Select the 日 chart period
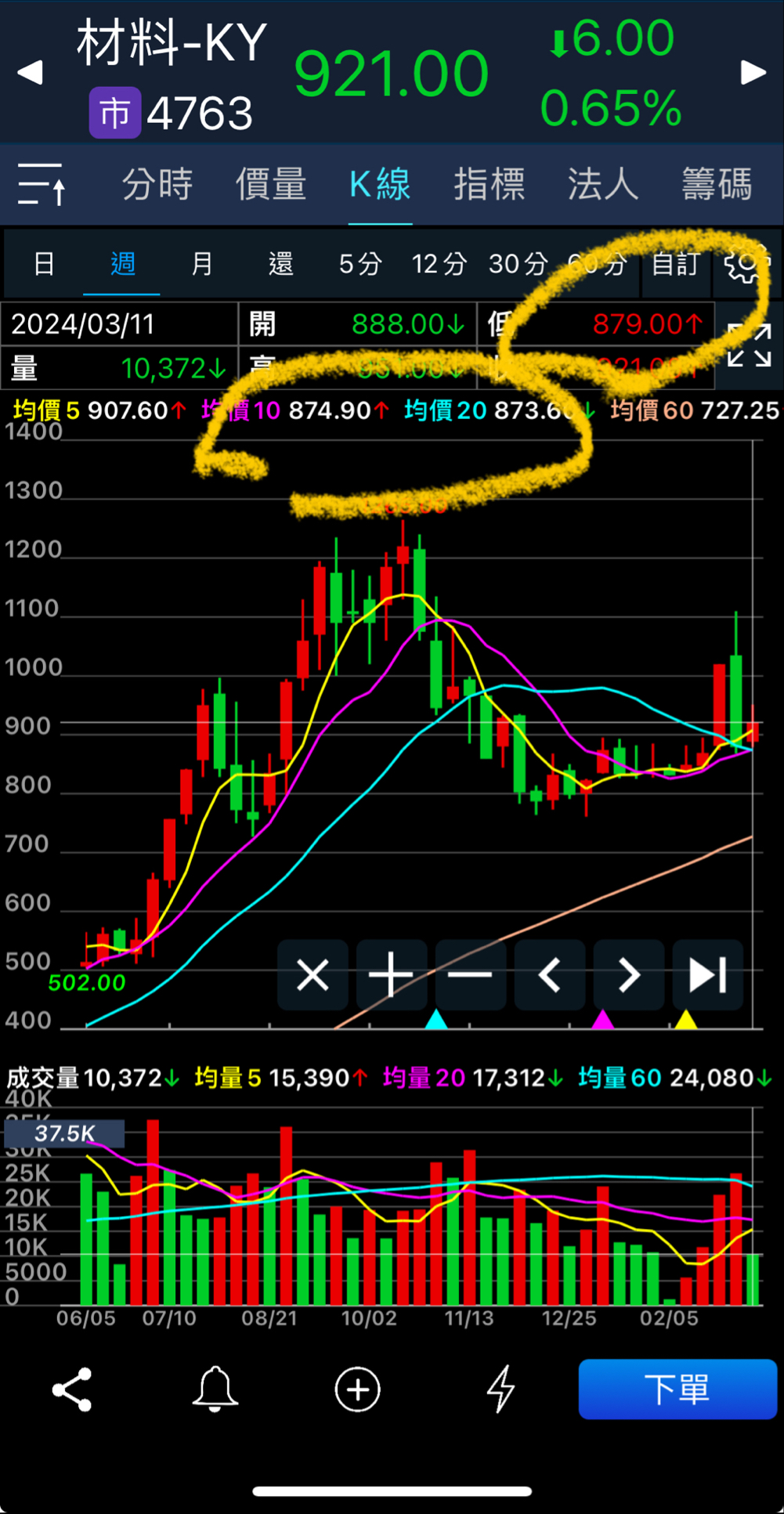This screenshot has width=784, height=1514. coord(44,264)
